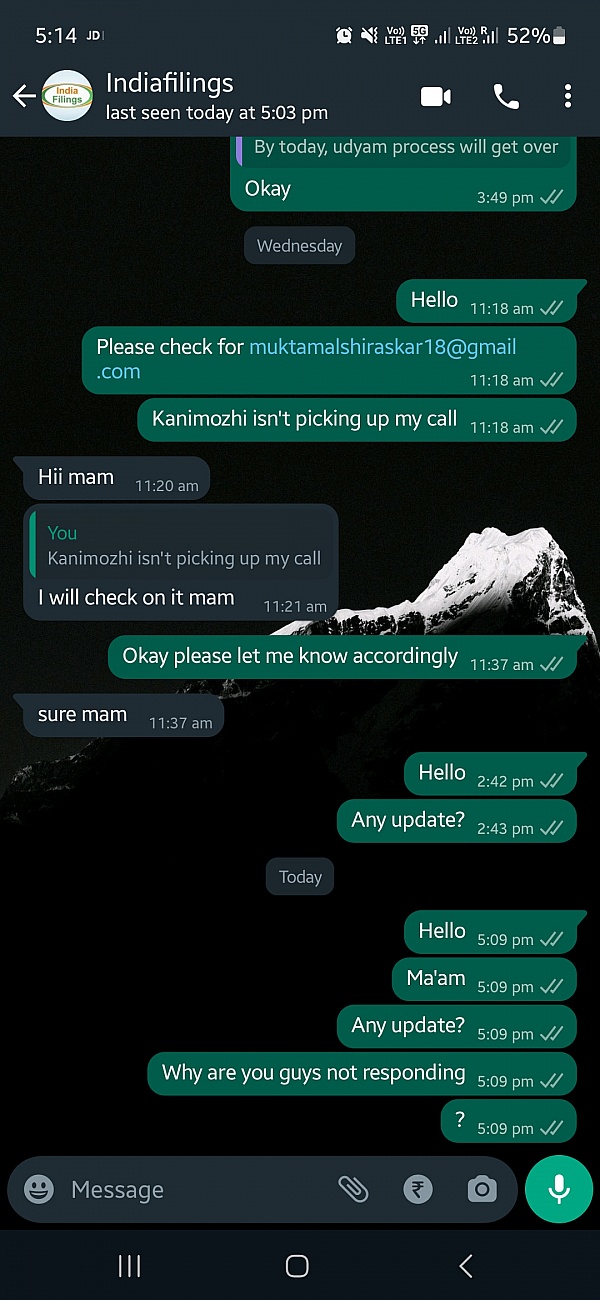Focus the Message input field

[x=190, y=1189]
